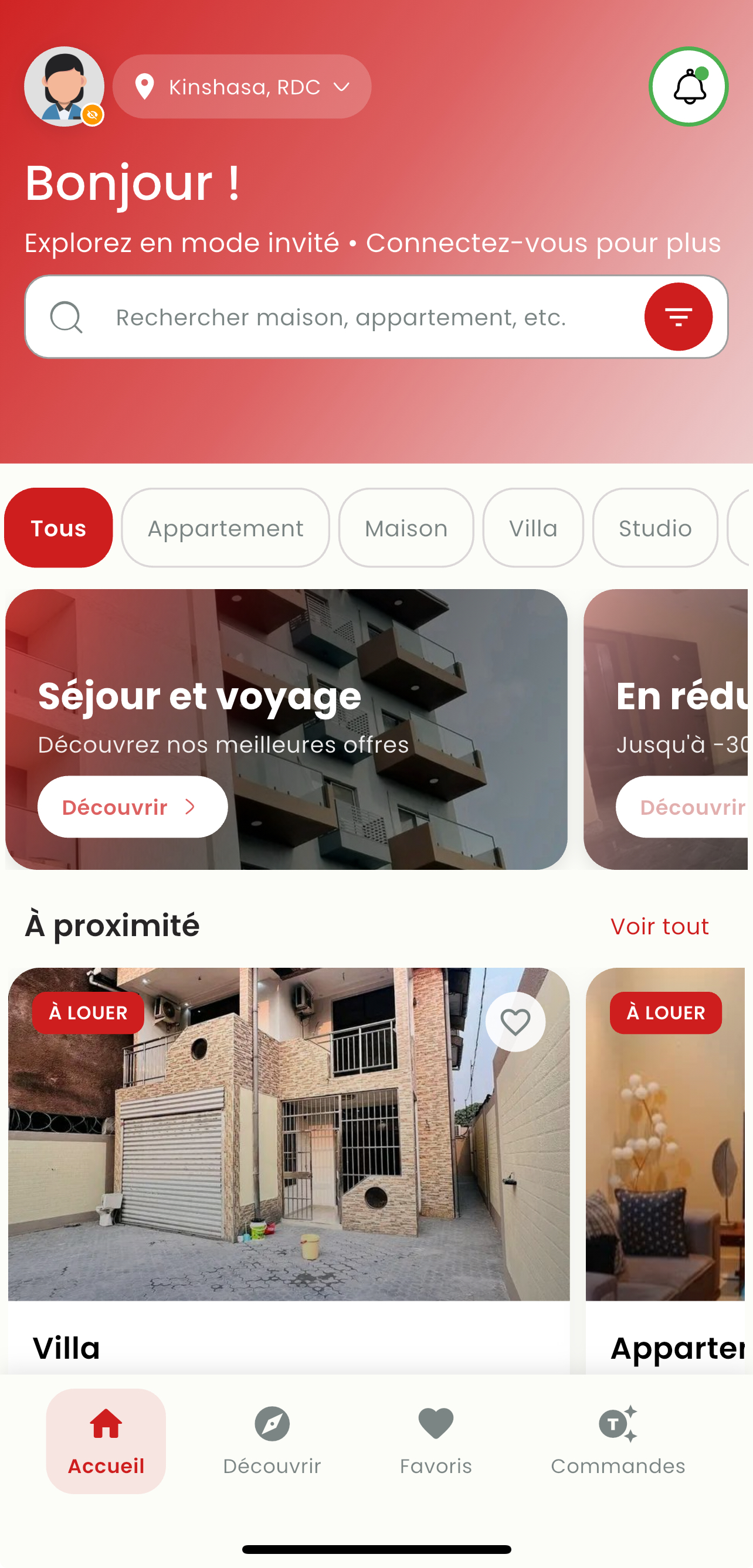The width and height of the screenshot is (753, 1568).
Task: Open the Villa listing card
Action: (x=289, y=1157)
